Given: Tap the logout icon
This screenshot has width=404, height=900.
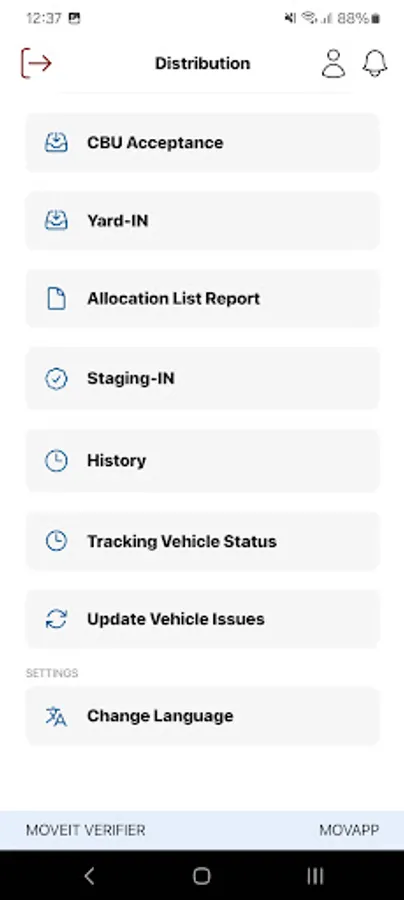Looking at the screenshot, I should [x=36, y=63].
